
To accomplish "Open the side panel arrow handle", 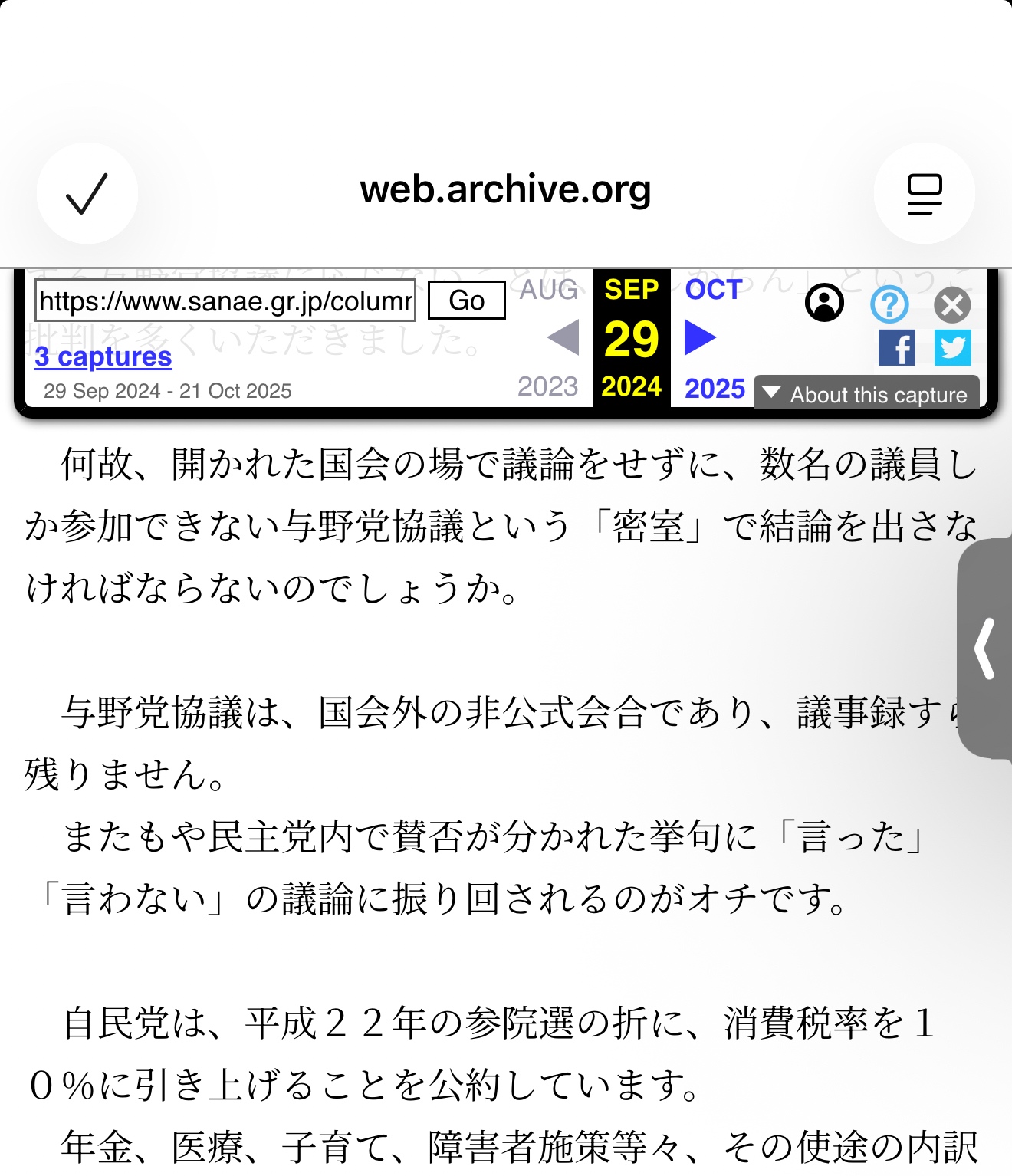I will 985,649.
